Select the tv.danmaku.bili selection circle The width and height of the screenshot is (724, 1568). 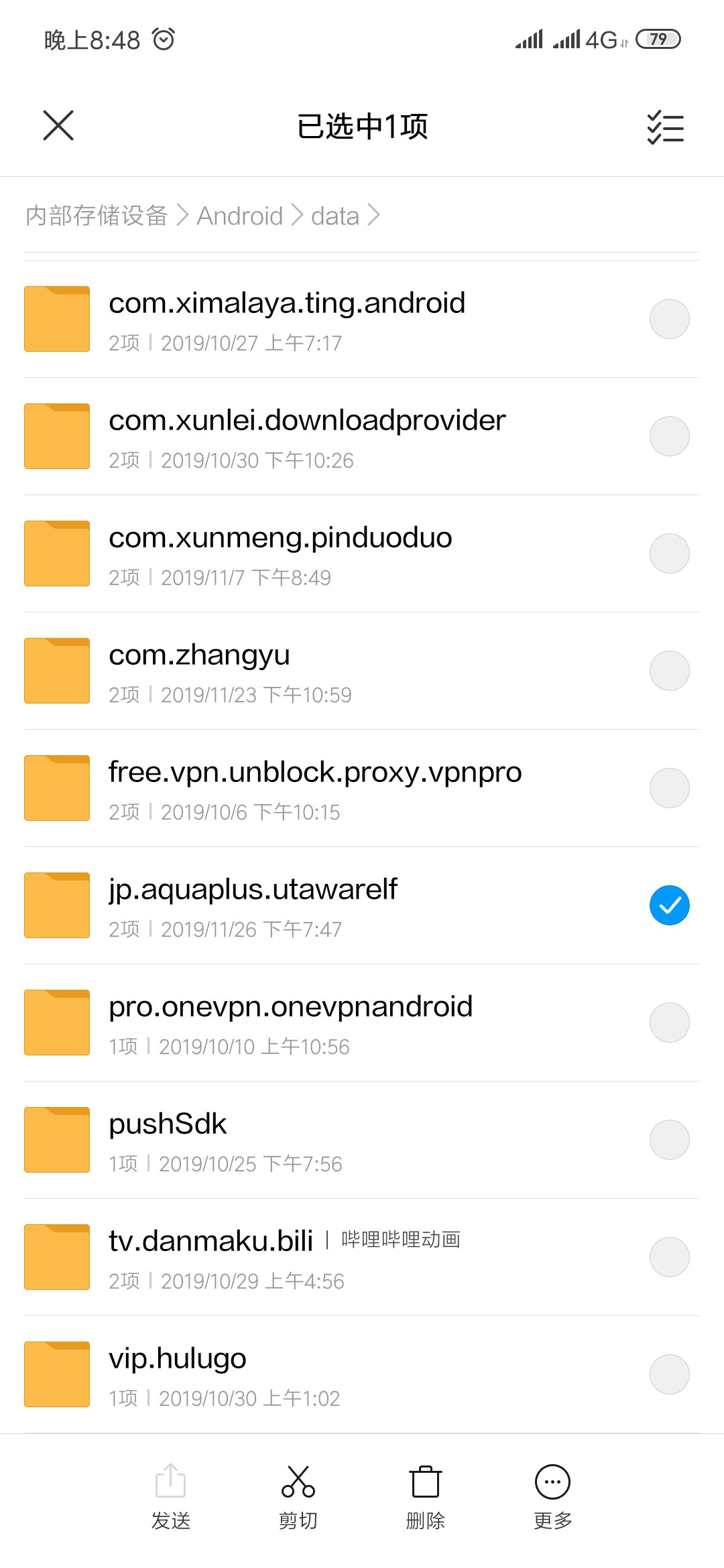click(669, 1256)
